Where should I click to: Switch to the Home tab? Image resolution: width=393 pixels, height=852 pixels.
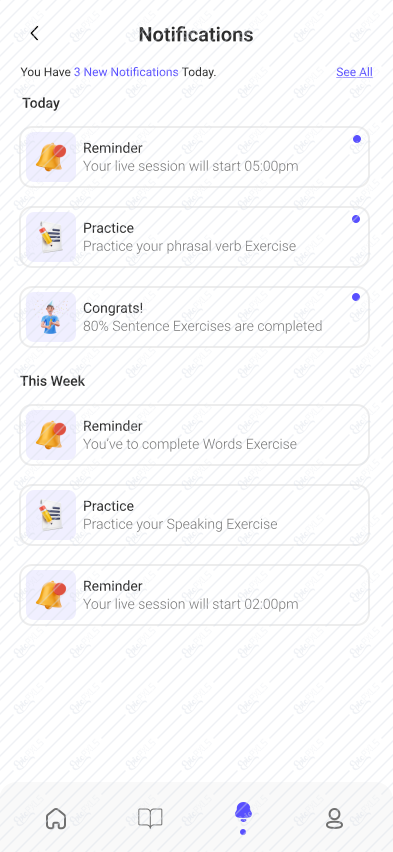pos(56,818)
